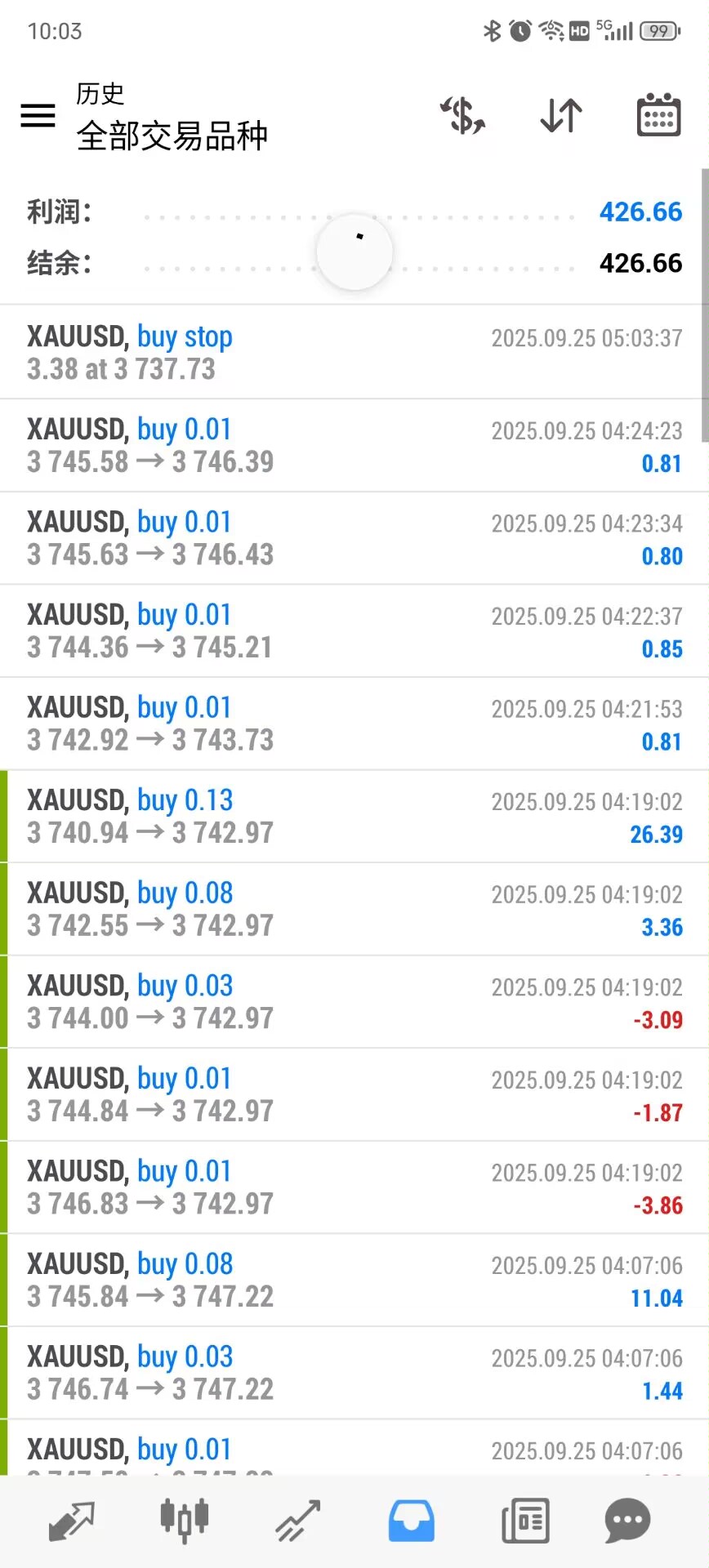Image resolution: width=709 pixels, height=1568 pixels.
Task: Open the Trade screen icon
Action: coord(297,1520)
